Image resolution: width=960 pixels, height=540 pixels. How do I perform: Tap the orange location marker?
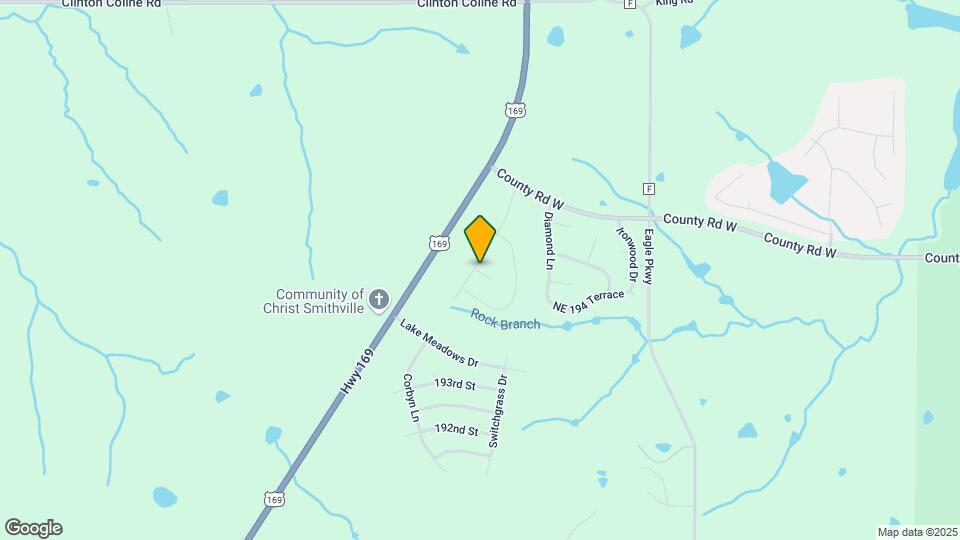(481, 239)
